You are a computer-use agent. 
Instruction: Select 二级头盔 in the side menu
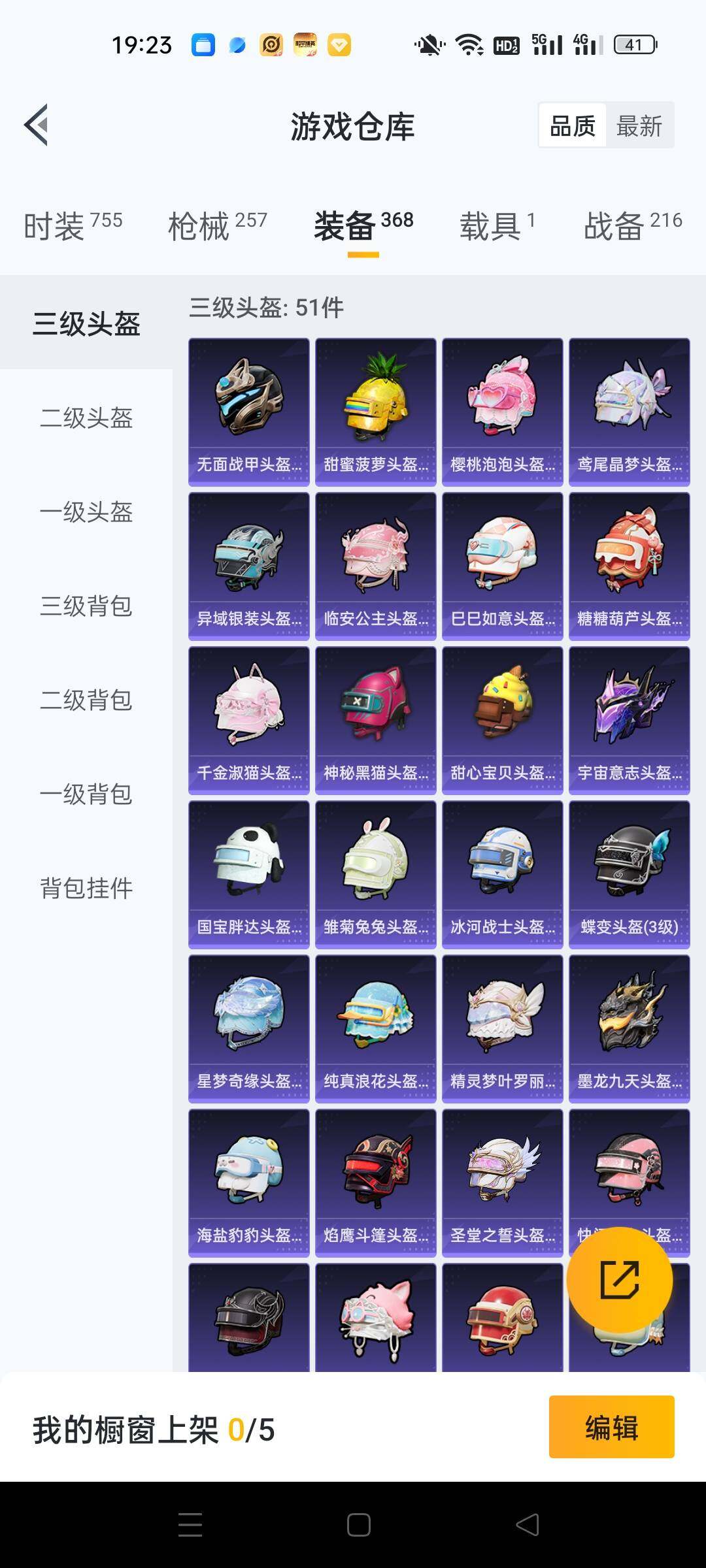point(86,417)
